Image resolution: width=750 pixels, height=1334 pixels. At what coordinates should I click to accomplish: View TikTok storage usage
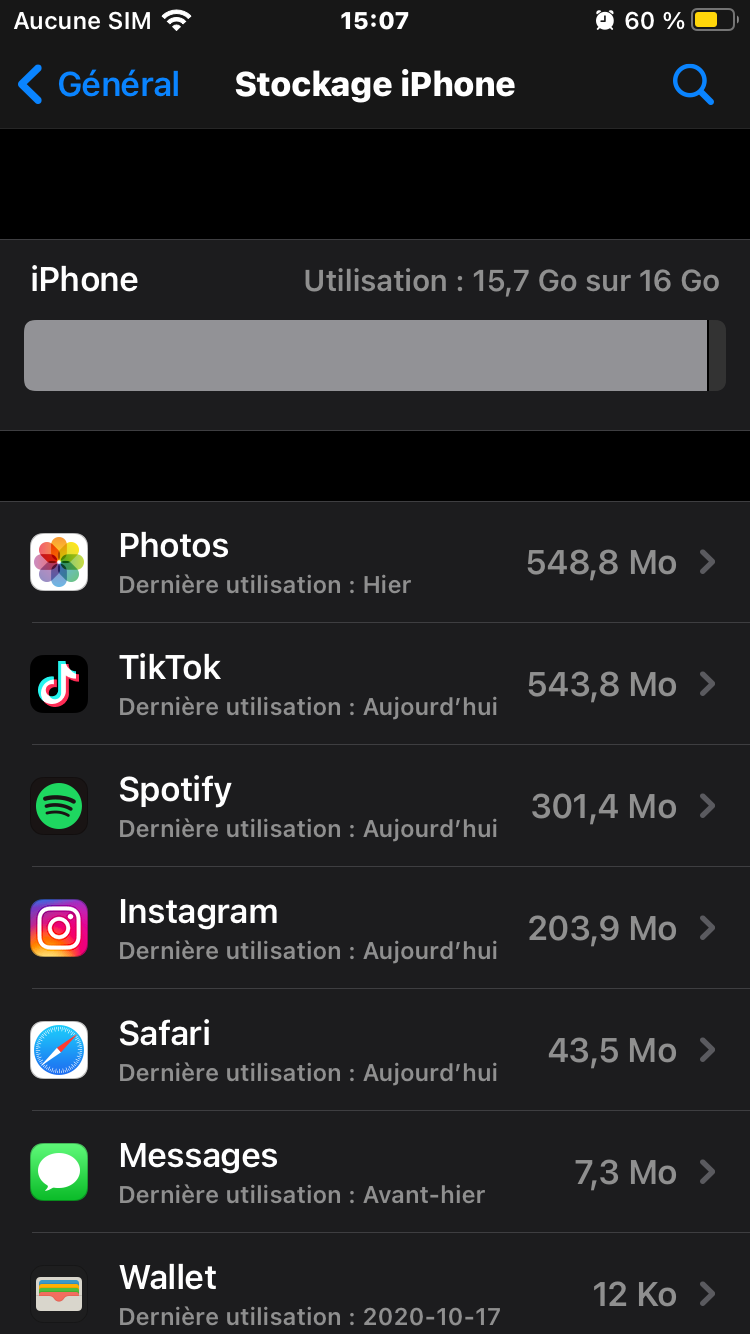tap(375, 684)
